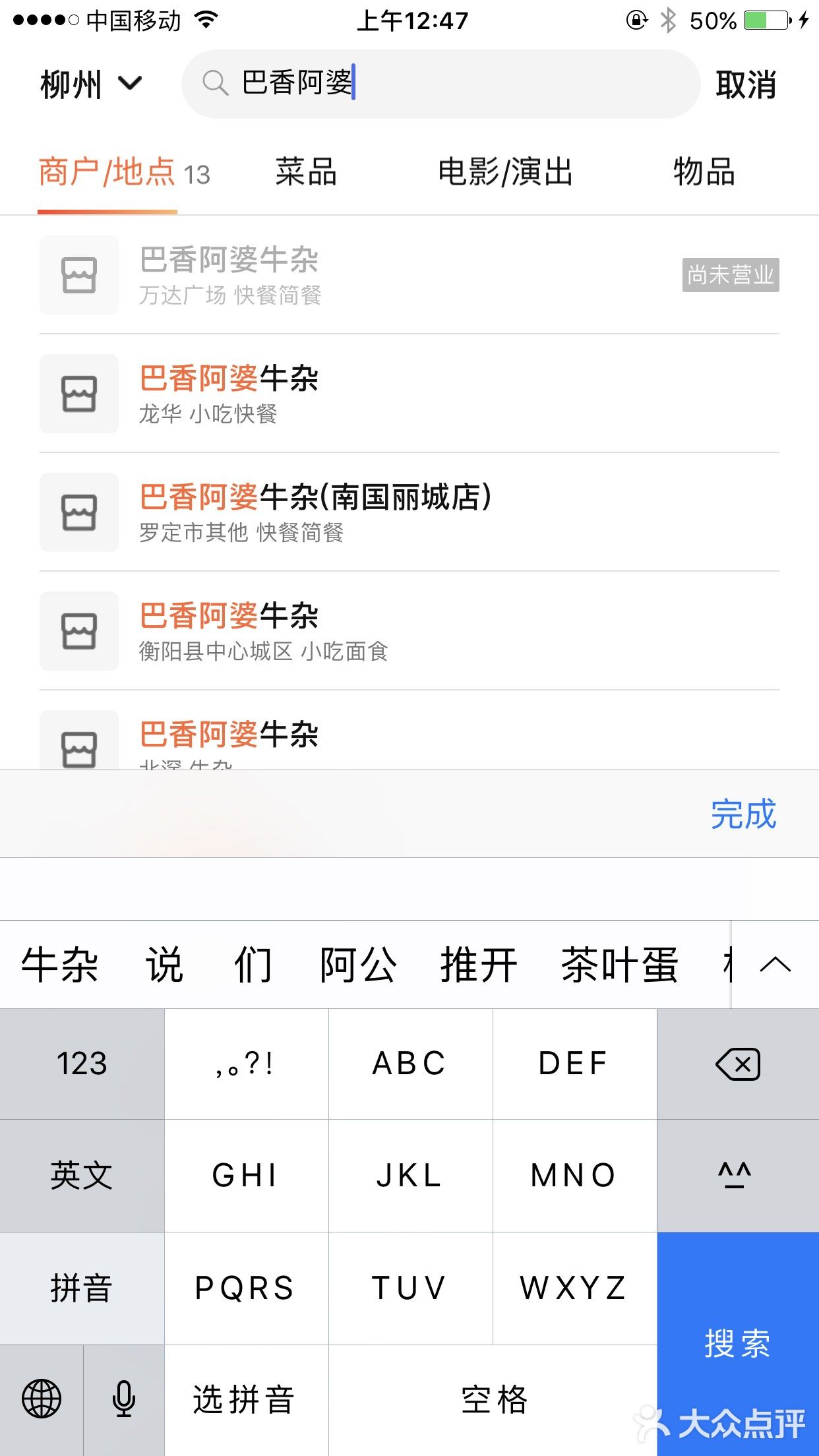Viewport: 819px width, 1456px height.
Task: Switch to English input via 英文 key
Action: (80, 1174)
